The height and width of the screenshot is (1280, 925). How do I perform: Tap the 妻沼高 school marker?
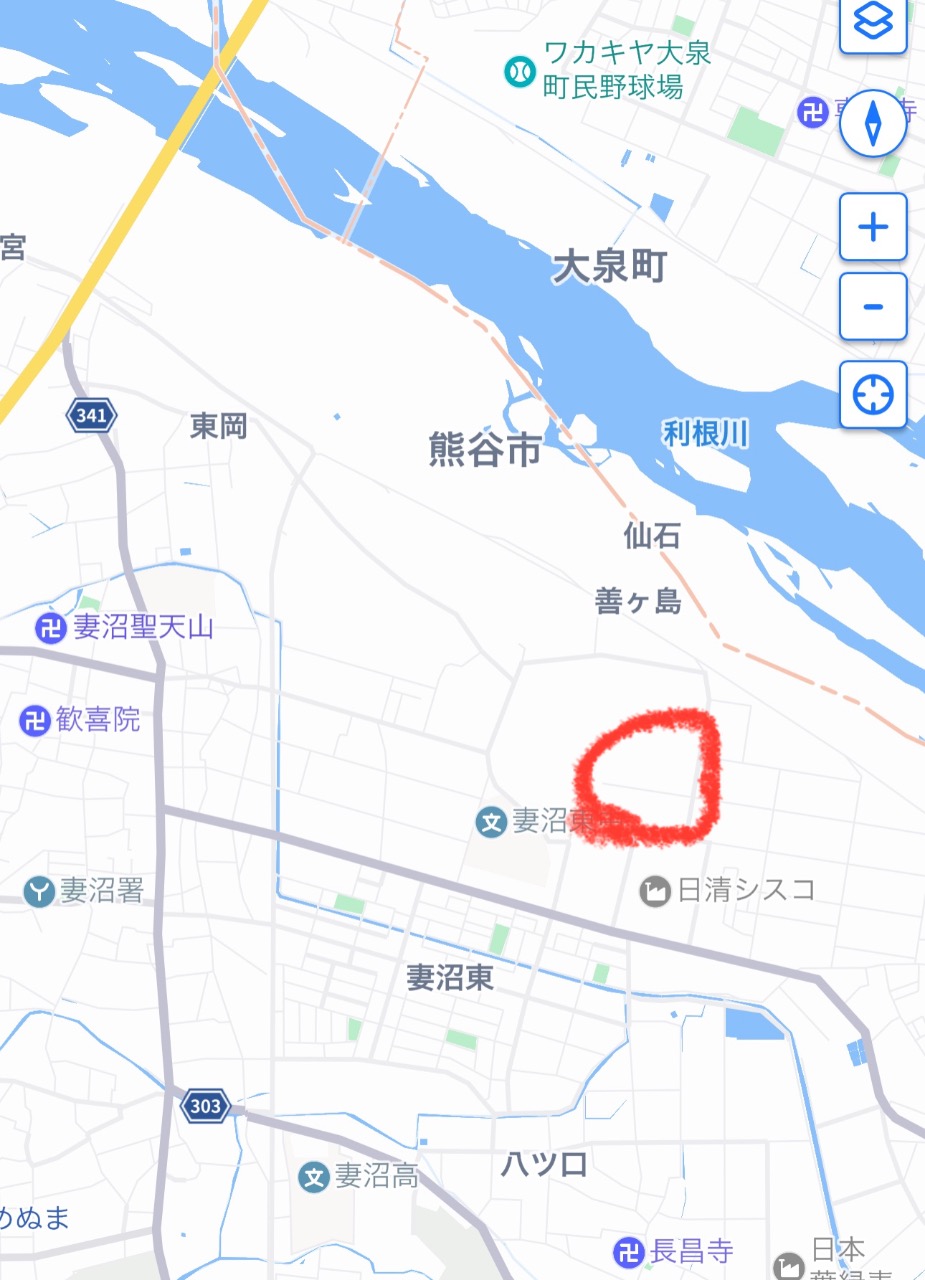[315, 1177]
